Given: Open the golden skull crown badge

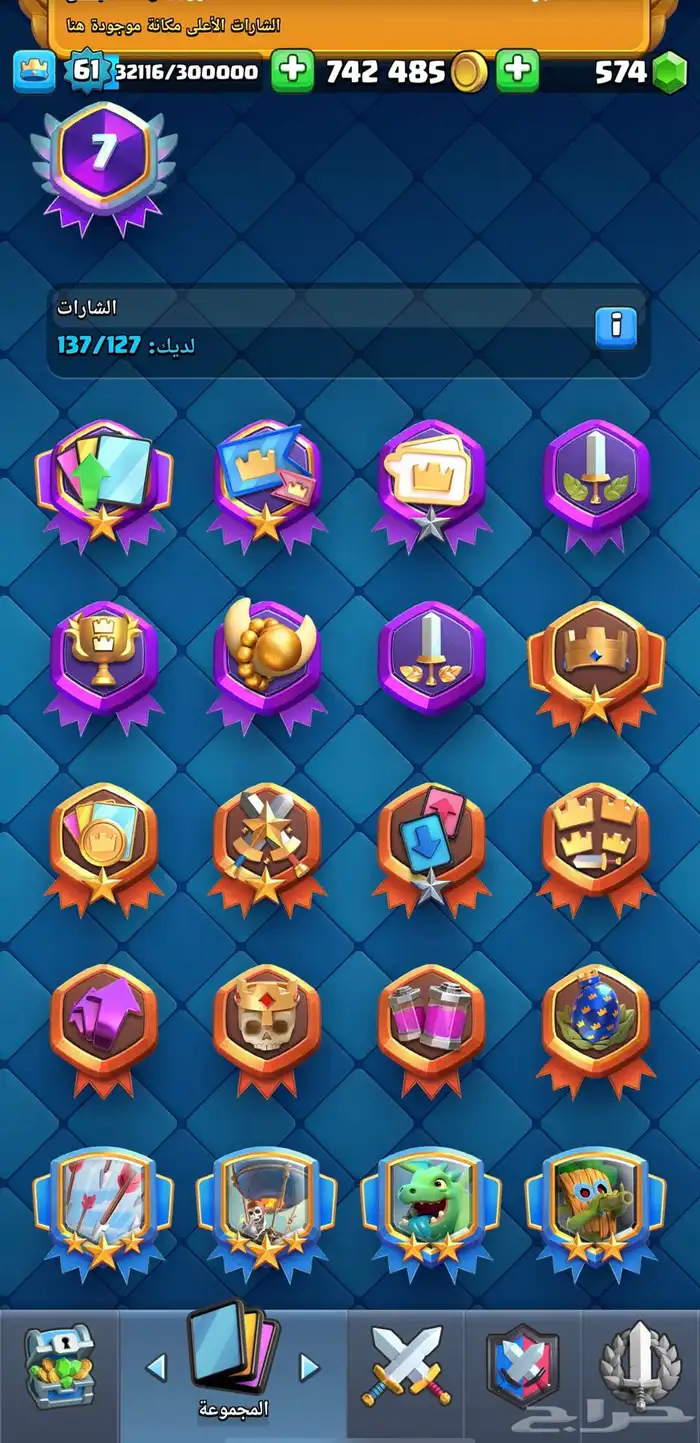Looking at the screenshot, I should (x=267, y=1025).
